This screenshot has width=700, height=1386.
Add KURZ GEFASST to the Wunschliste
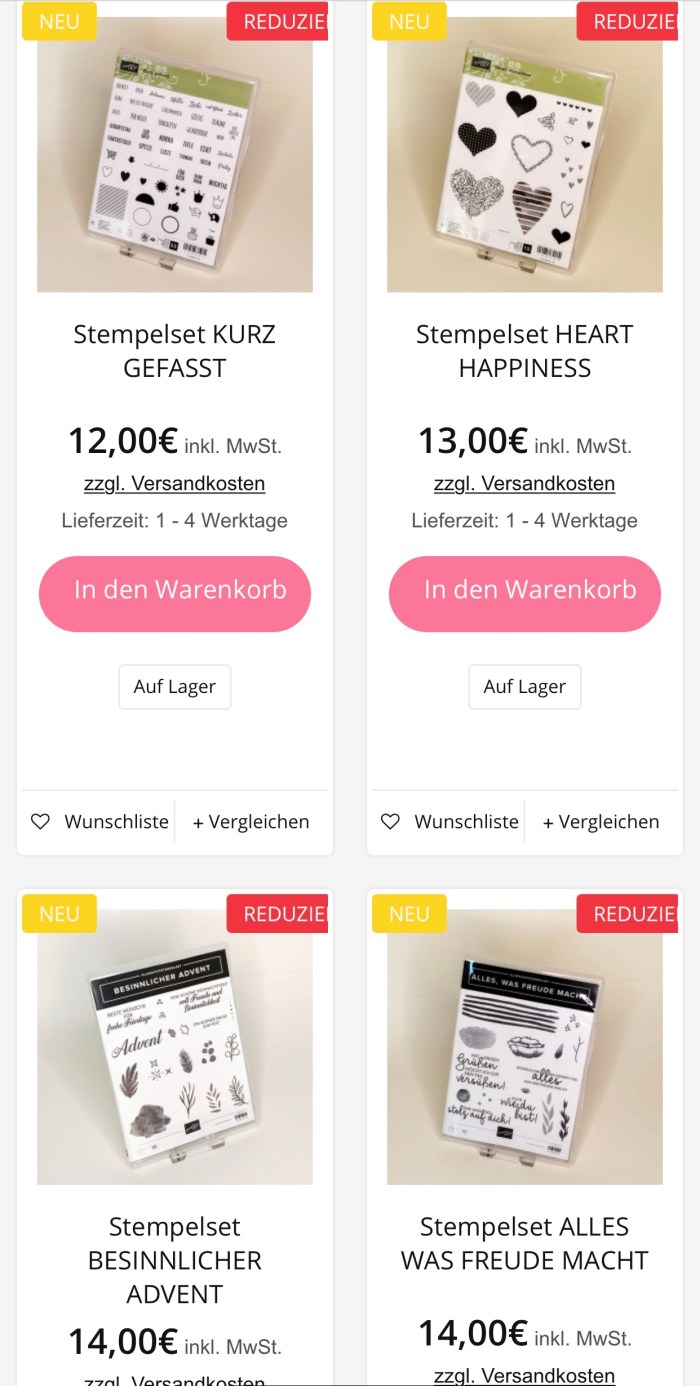[x=100, y=822]
